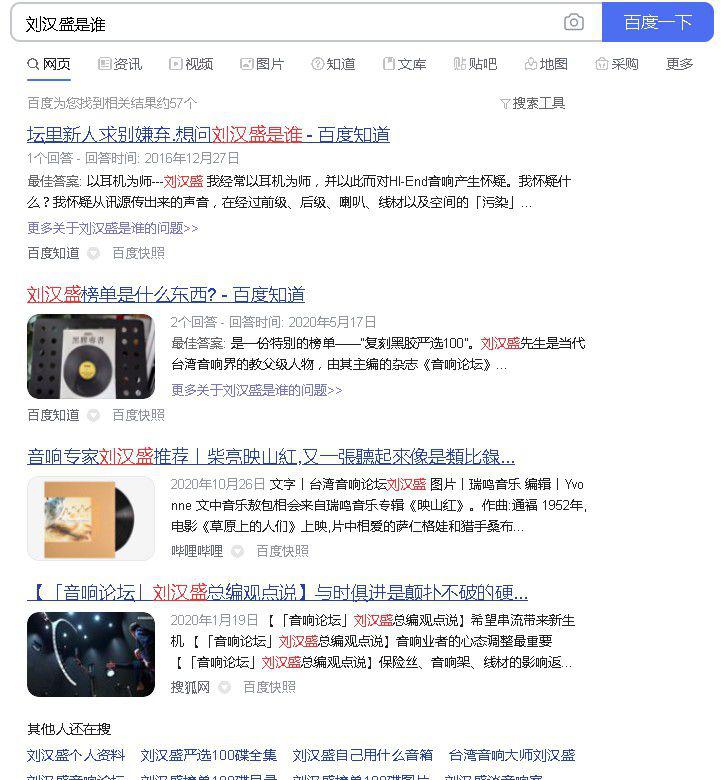The width and height of the screenshot is (722, 780).
Task: Open result 坛里新人求别嫌弃,想问刘汉盛是谁
Action: (208, 135)
